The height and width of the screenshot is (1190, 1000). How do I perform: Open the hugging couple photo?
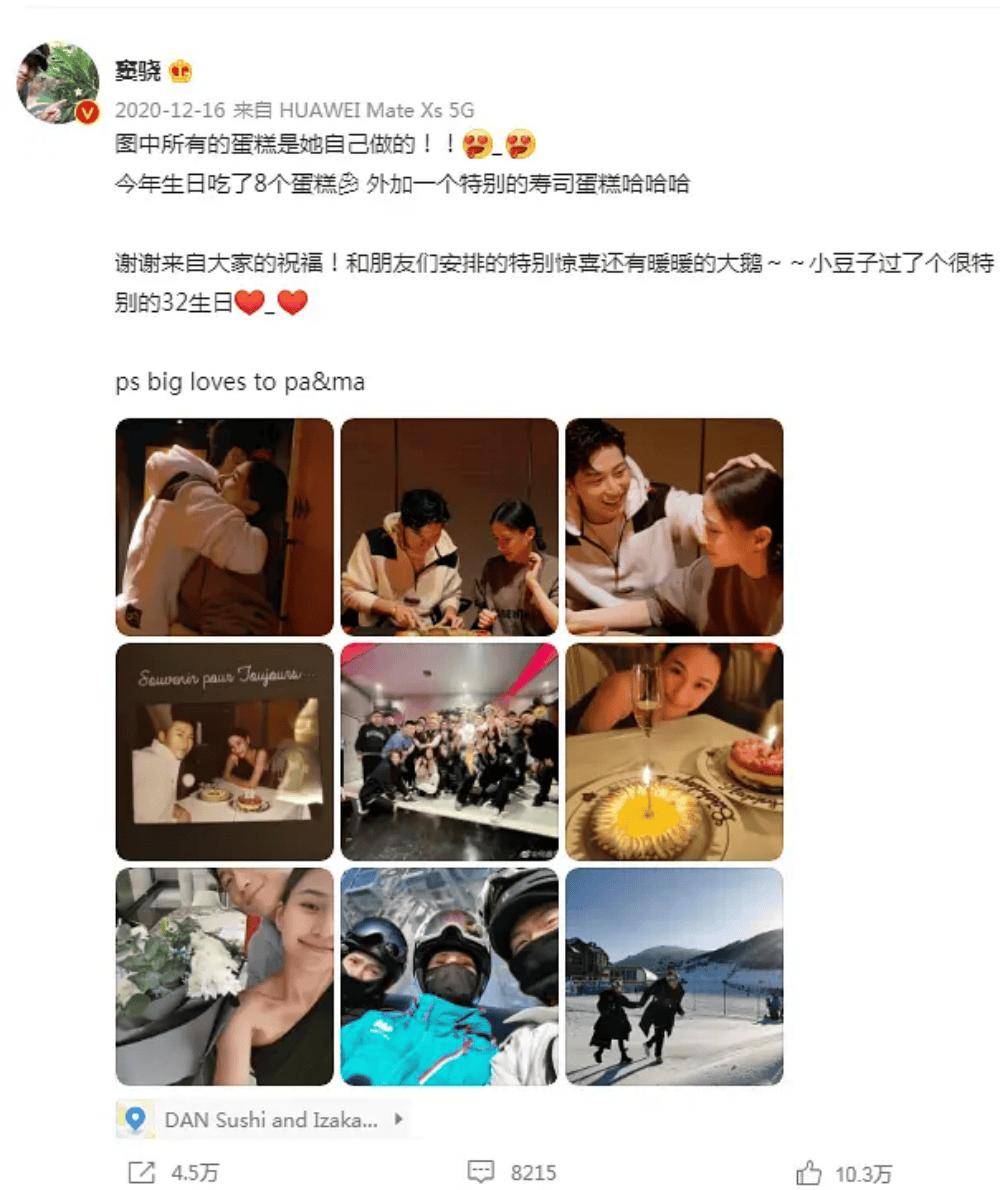pyautogui.click(x=224, y=527)
